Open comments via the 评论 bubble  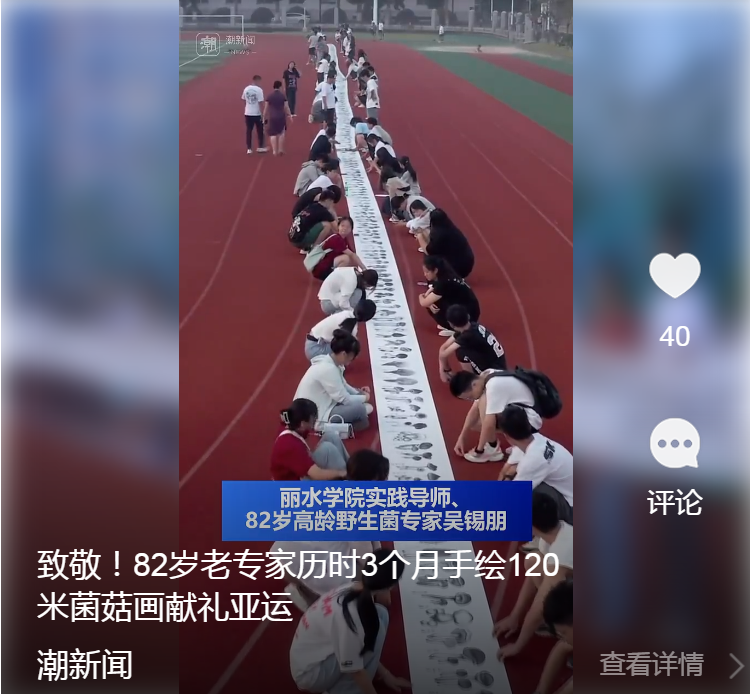point(674,444)
